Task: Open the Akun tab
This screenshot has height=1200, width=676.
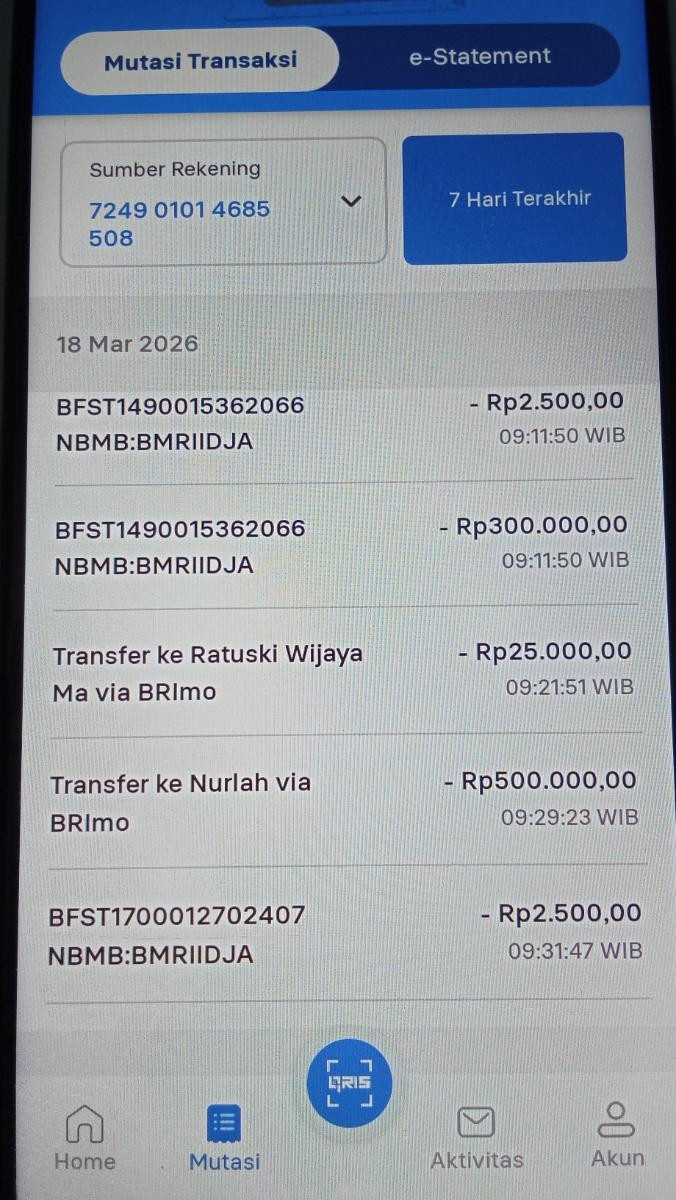Action: coord(617,1135)
